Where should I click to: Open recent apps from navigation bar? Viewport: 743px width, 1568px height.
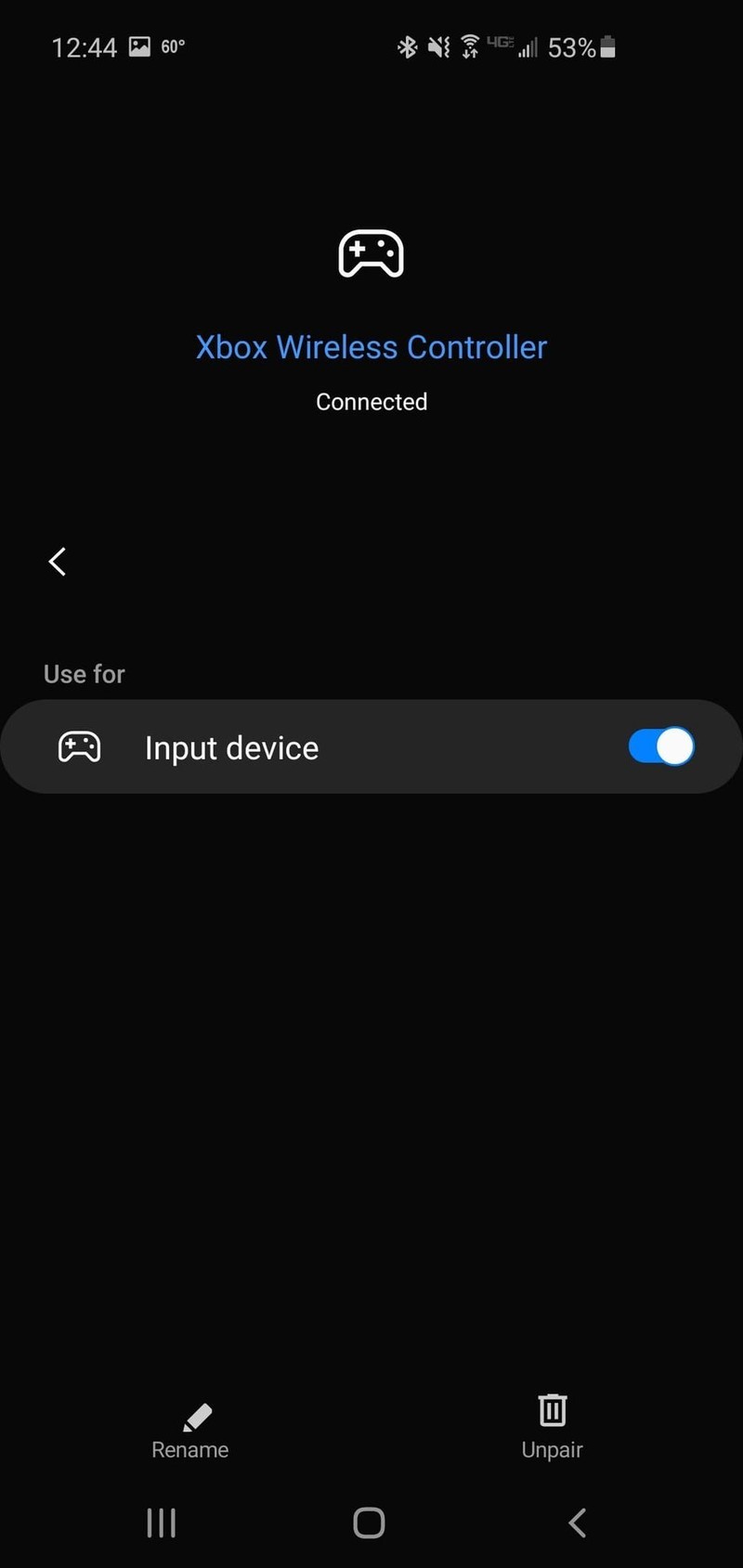162,1523
